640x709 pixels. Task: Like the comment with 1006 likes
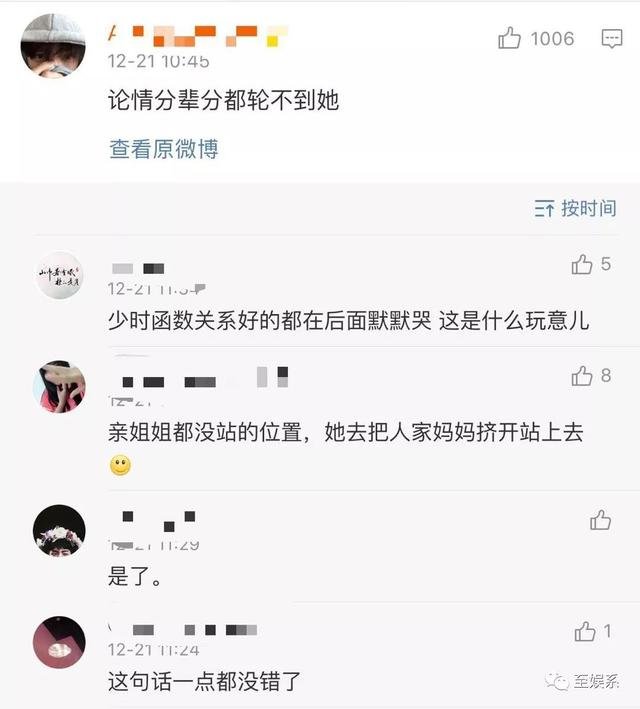(510, 39)
